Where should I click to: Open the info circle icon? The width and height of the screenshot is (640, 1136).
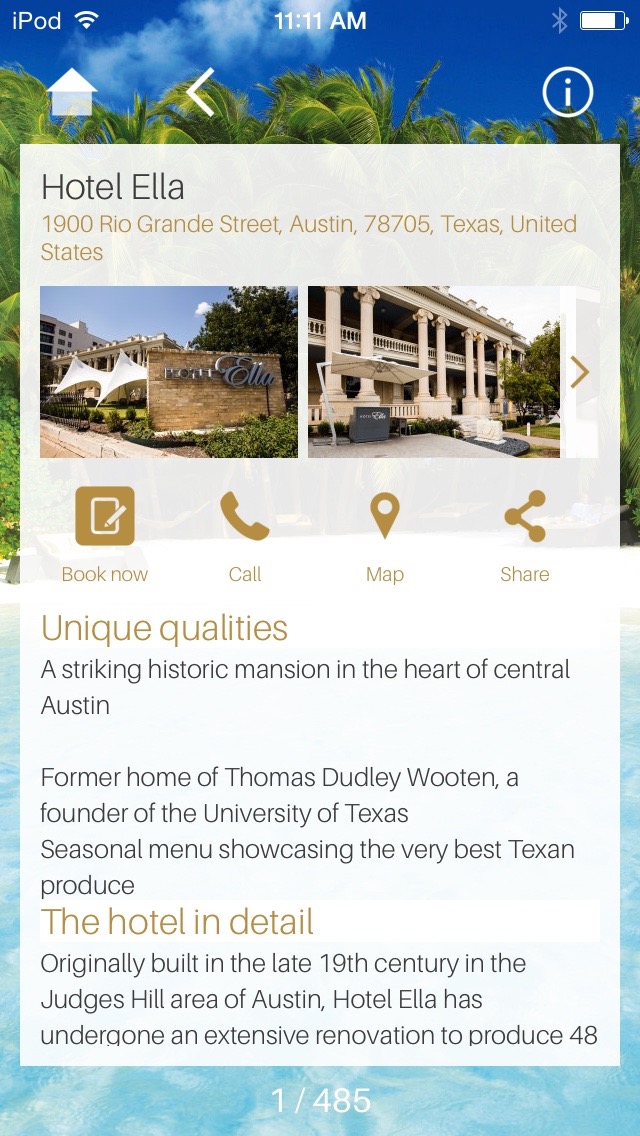(567, 93)
